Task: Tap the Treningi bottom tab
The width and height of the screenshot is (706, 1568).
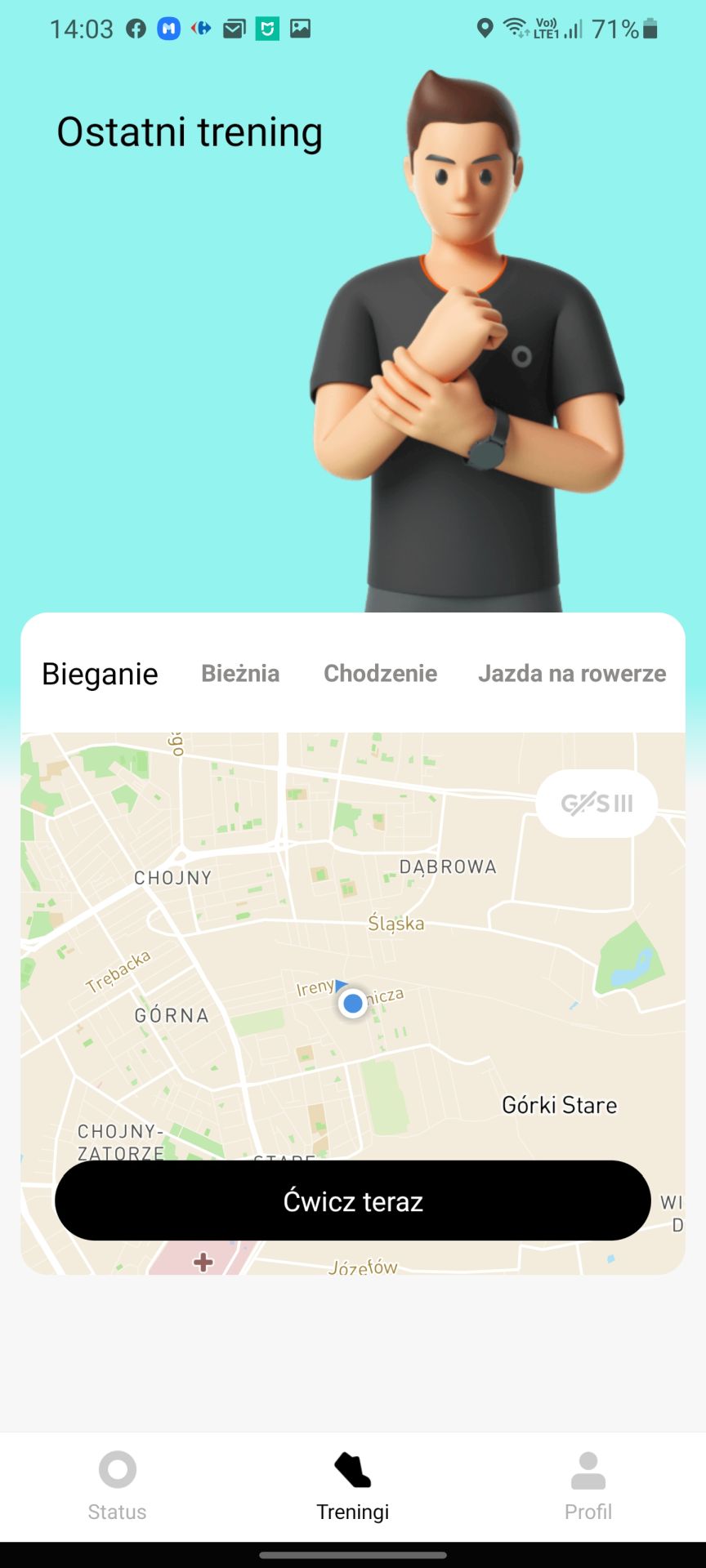Action: tap(353, 1486)
